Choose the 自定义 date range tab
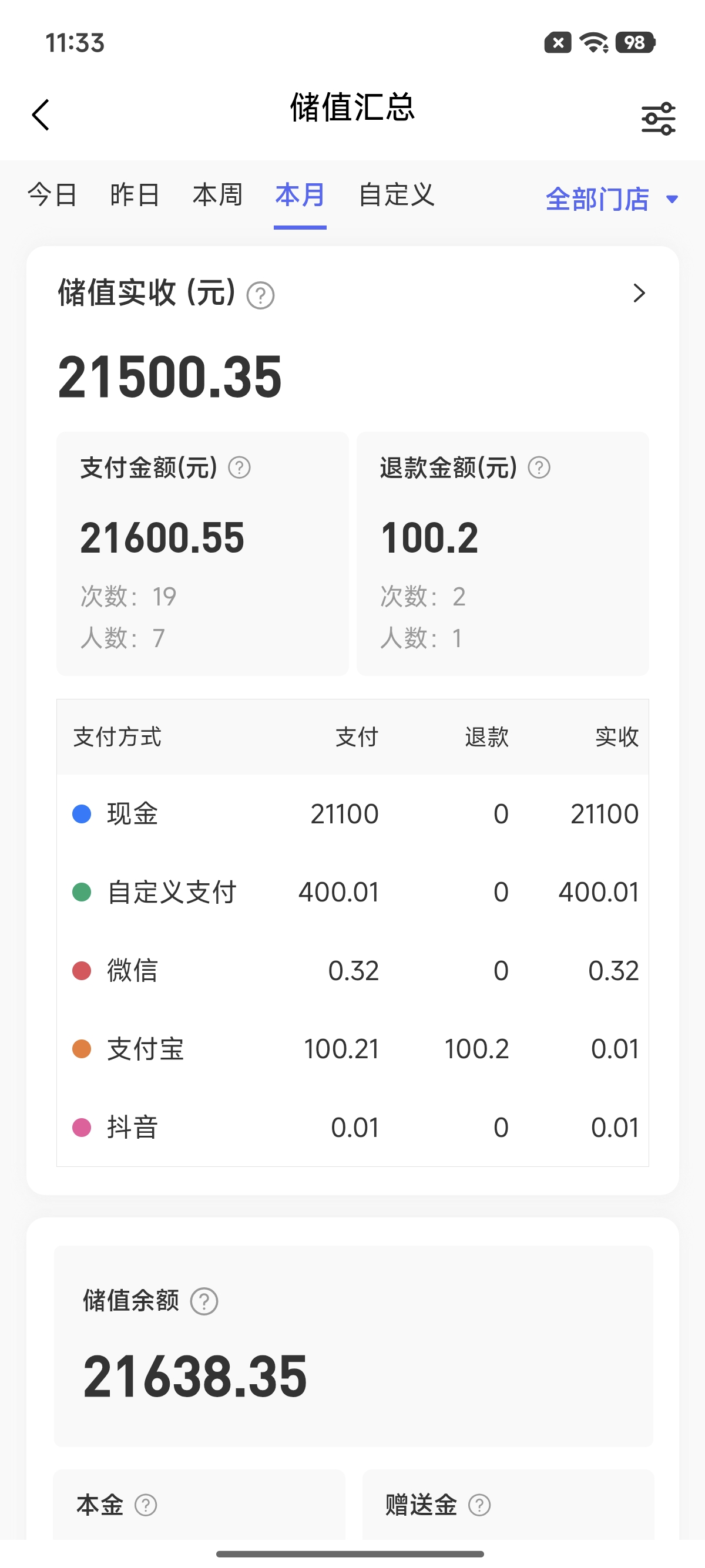The height and width of the screenshot is (1568, 705). tap(397, 195)
